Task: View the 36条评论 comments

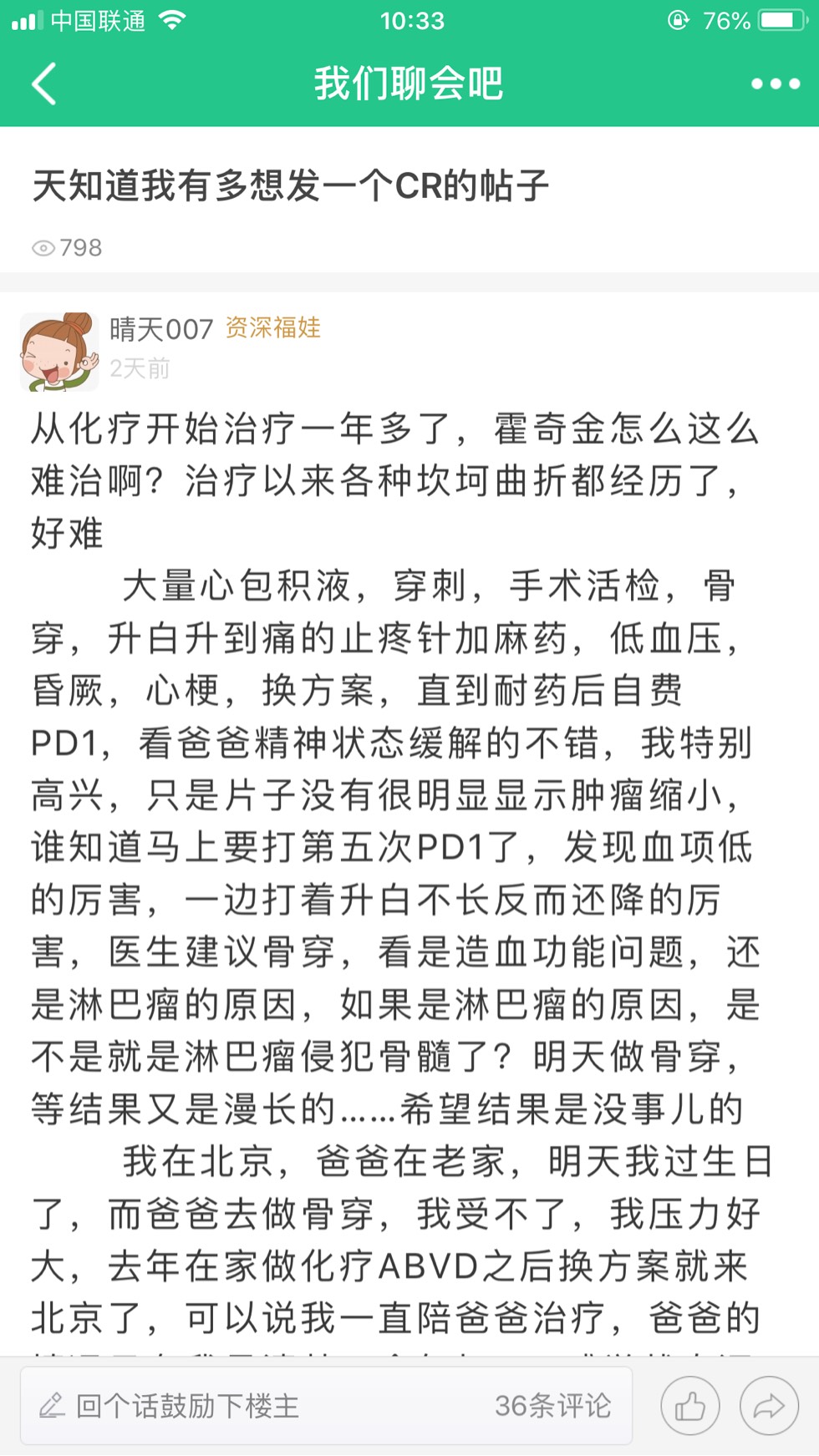Action: [552, 1406]
